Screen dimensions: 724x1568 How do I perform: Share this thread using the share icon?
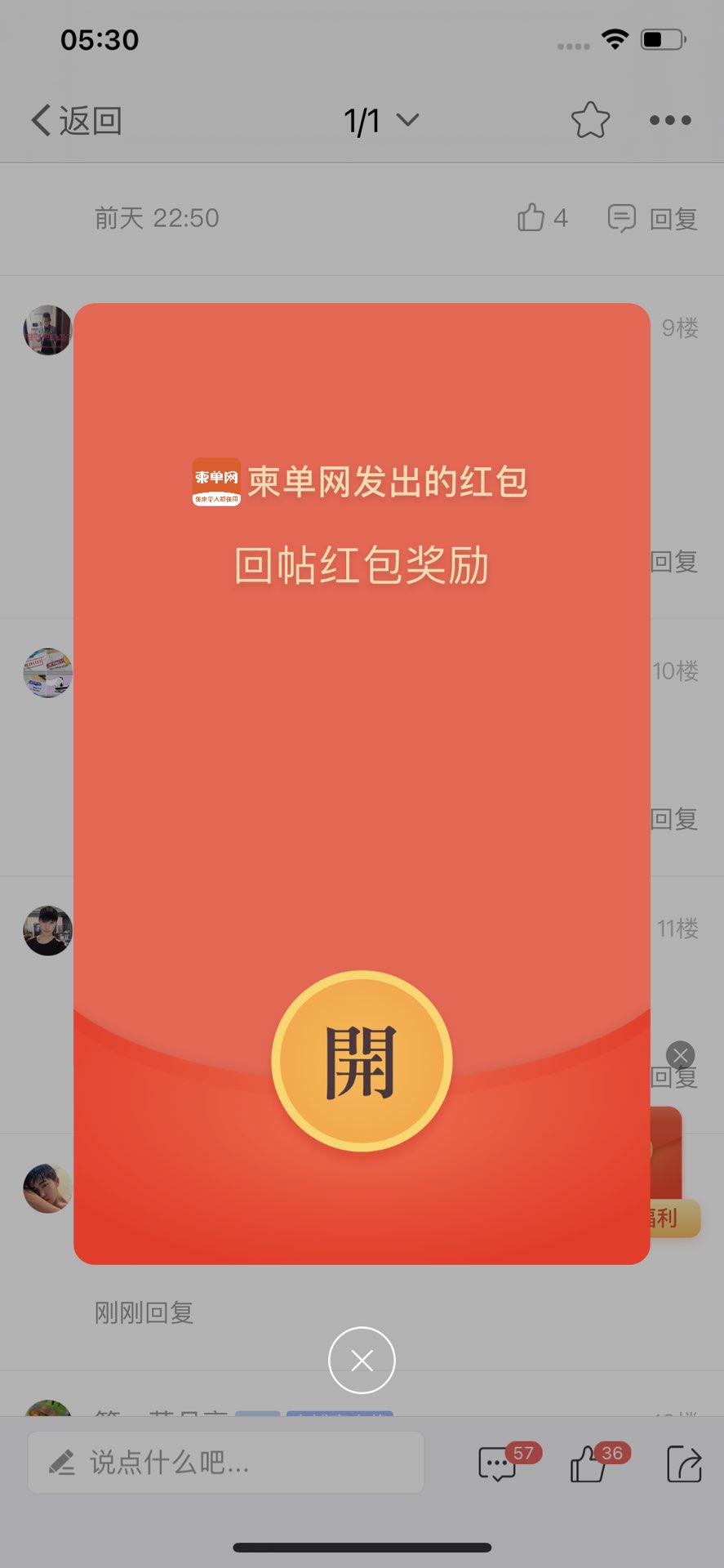click(x=684, y=1463)
